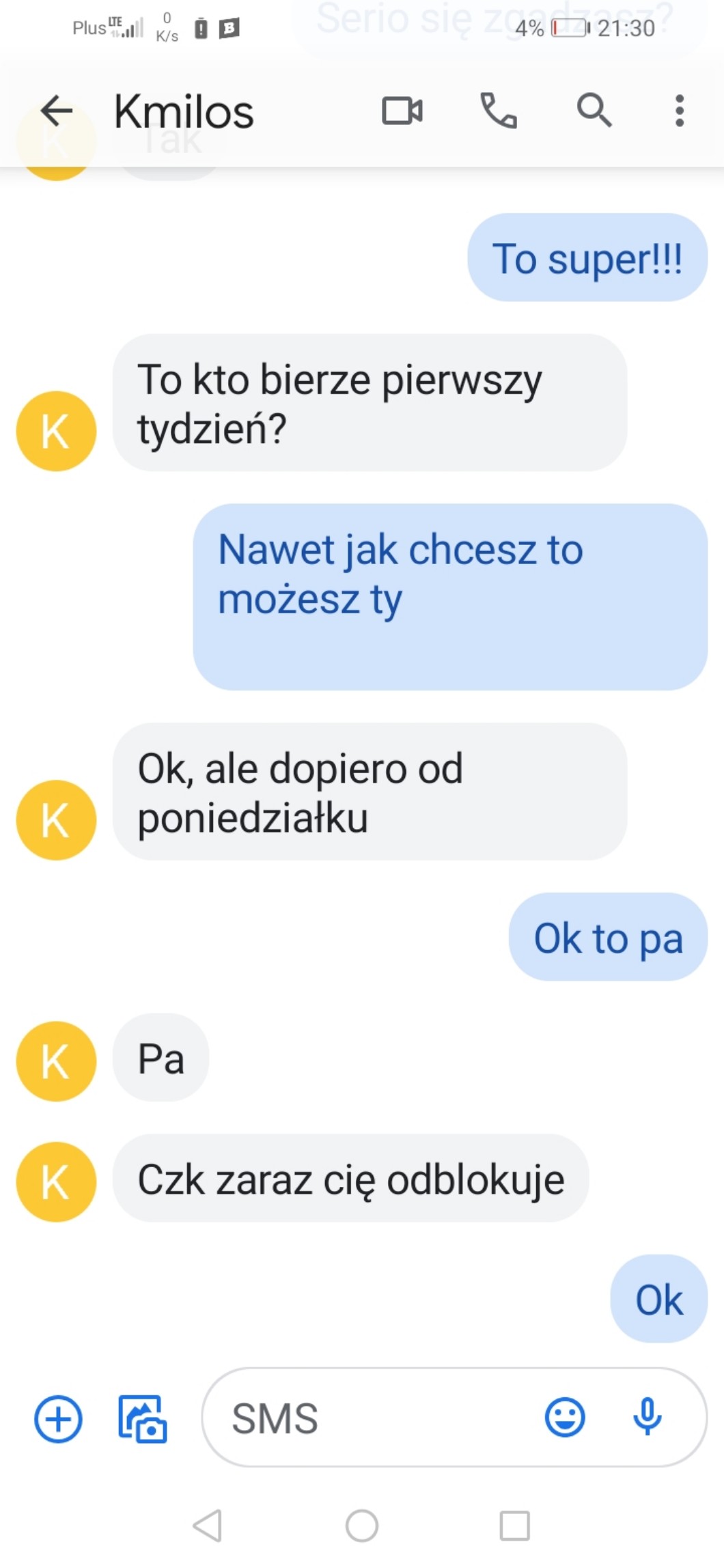Search within this conversation
Image resolution: width=724 pixels, height=1568 pixels.
point(594,111)
